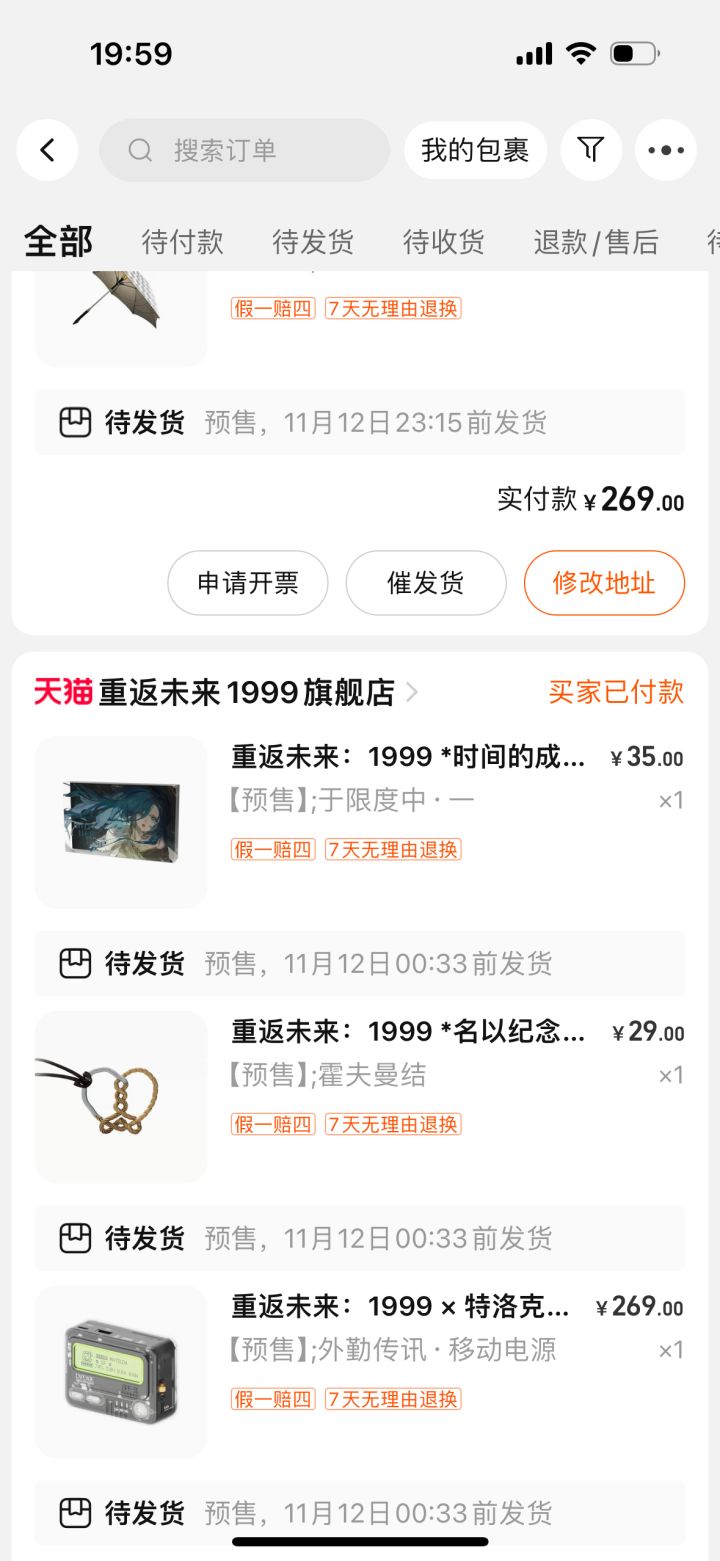Switch to the 待付款 tab
The image size is (720, 1561).
pyautogui.click(x=183, y=241)
